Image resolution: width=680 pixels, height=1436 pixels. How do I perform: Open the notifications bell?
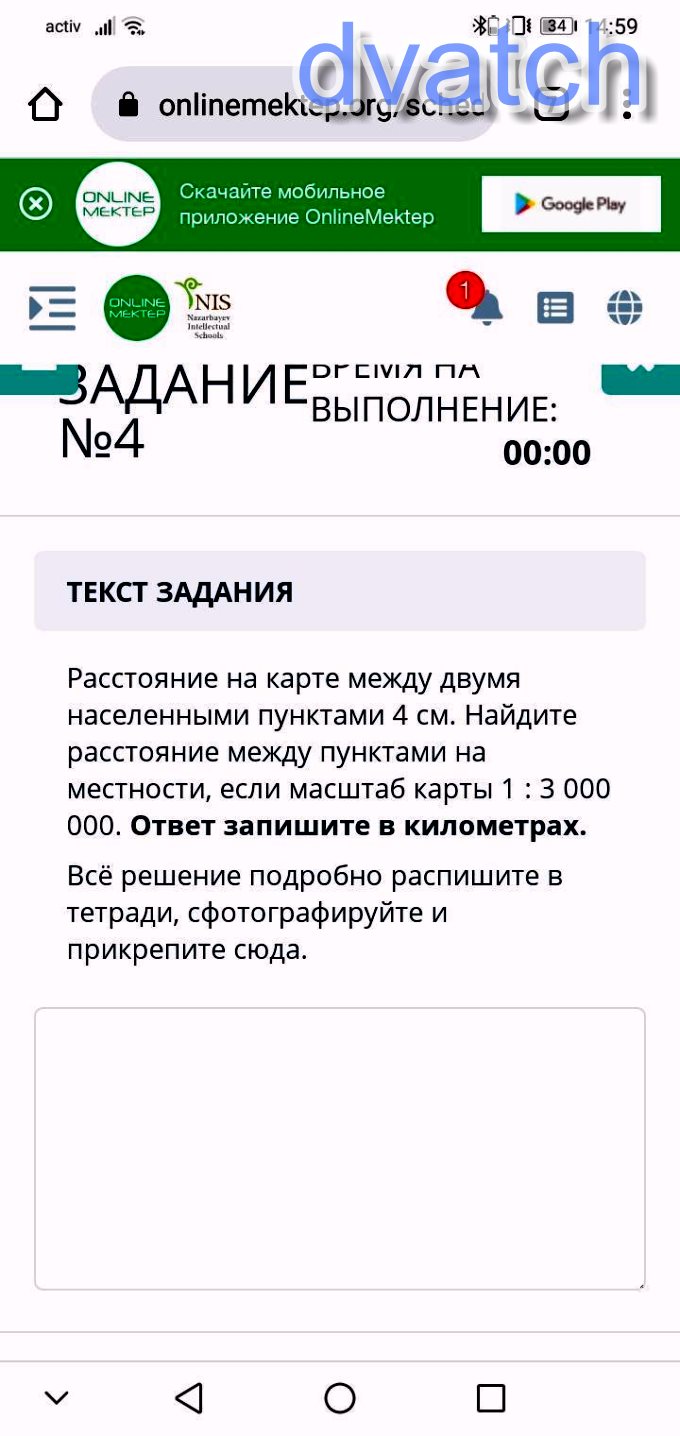pos(486,308)
